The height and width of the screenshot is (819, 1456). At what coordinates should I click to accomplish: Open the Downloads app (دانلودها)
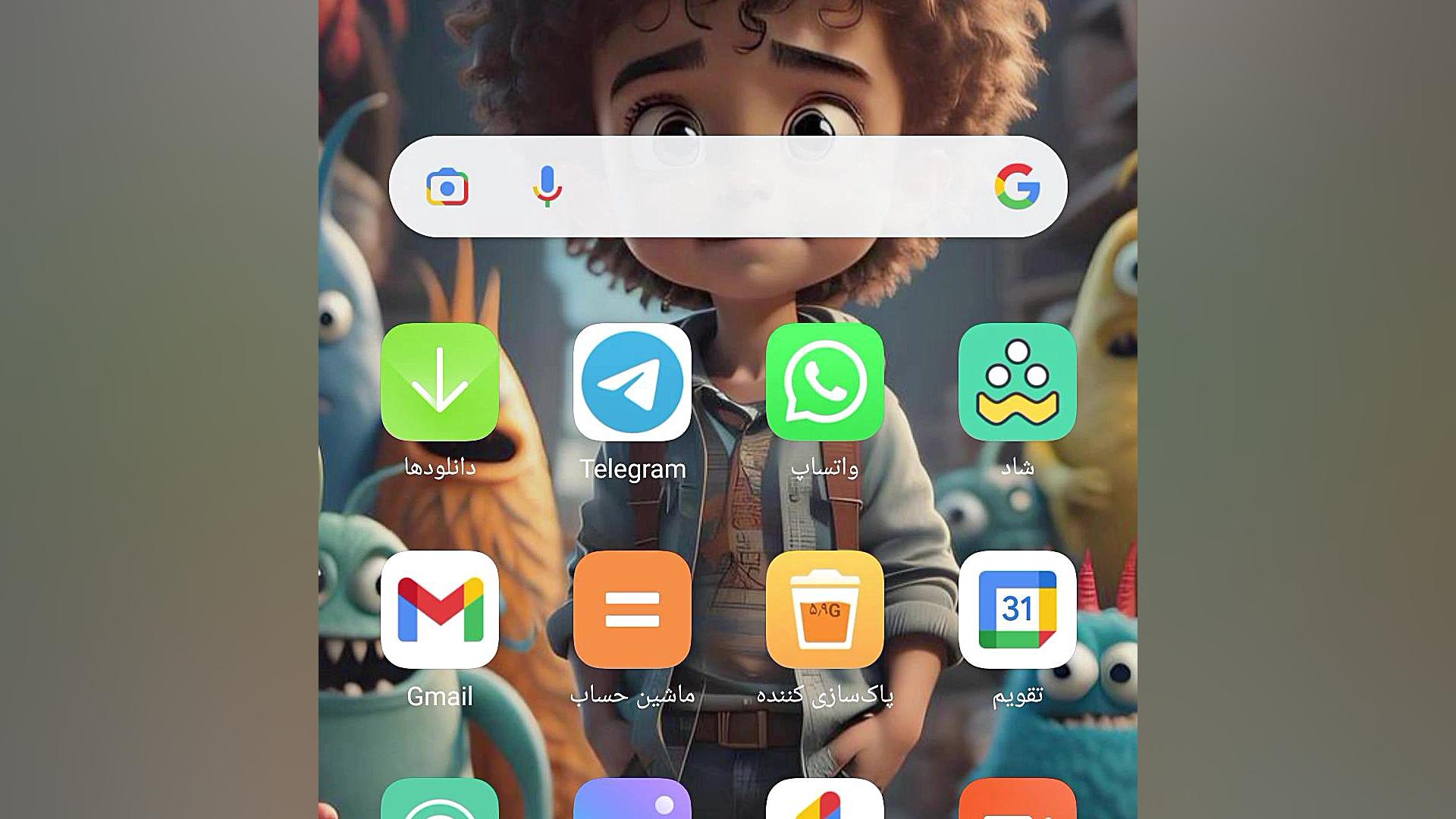pos(440,382)
